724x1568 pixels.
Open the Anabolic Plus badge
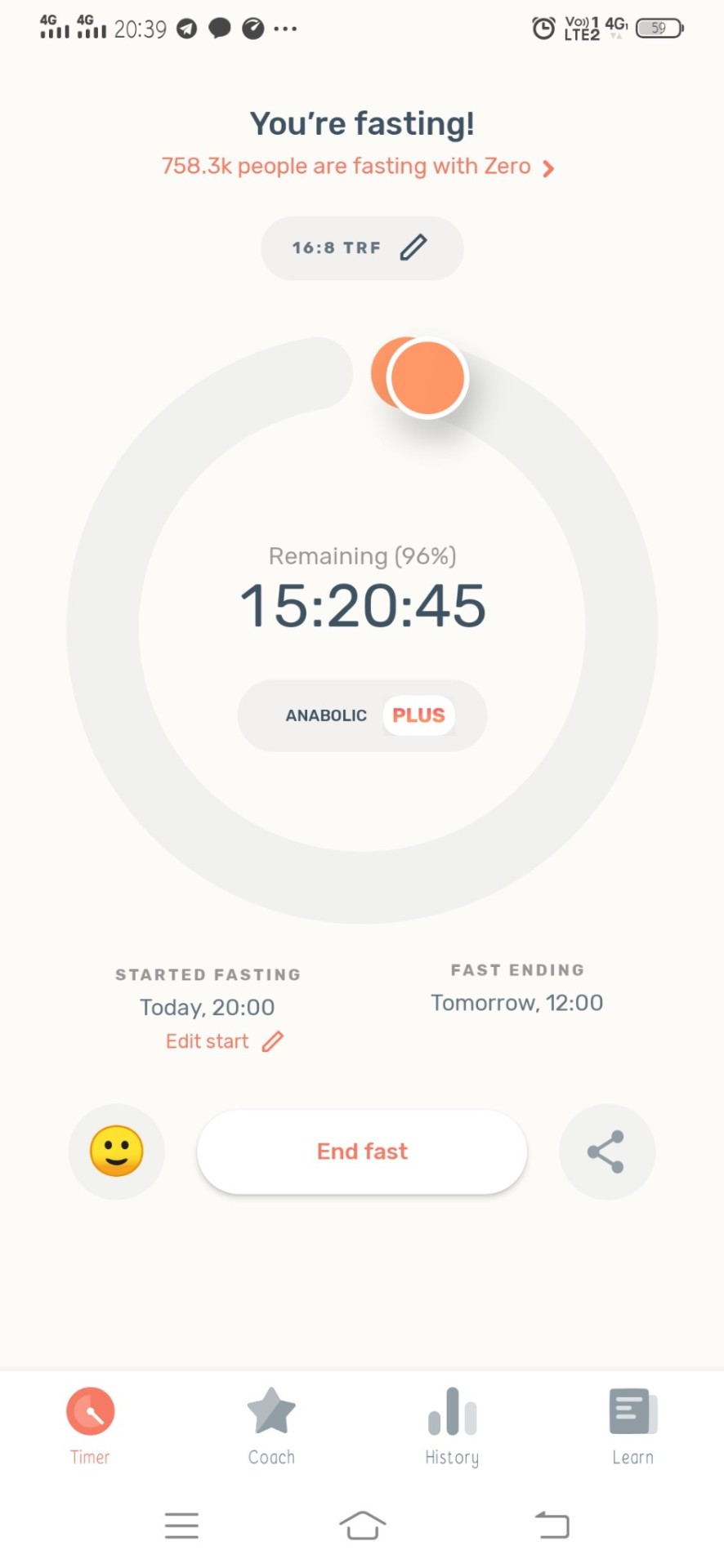362,715
